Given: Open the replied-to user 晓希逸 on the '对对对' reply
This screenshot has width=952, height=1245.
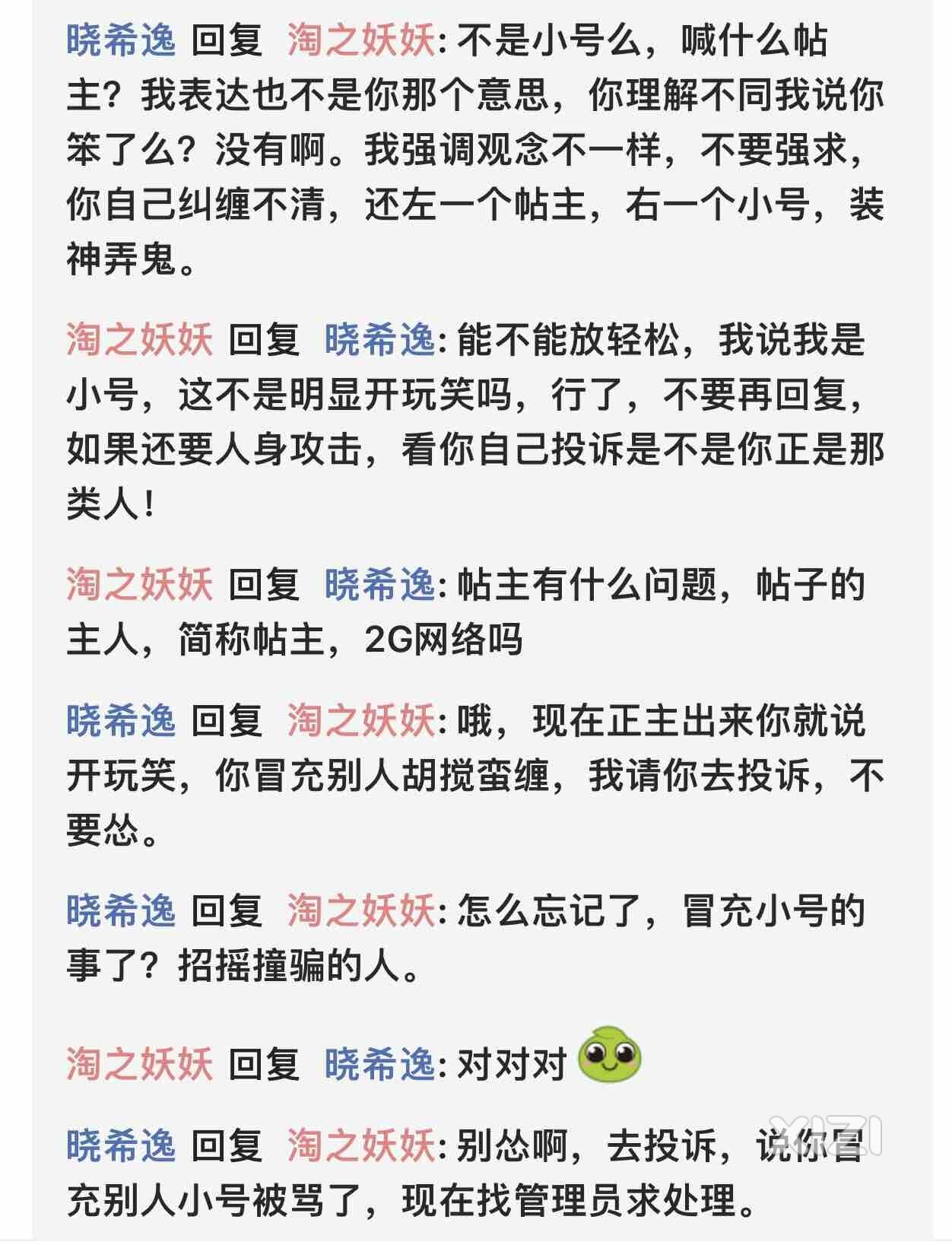Looking at the screenshot, I should 379,1063.
